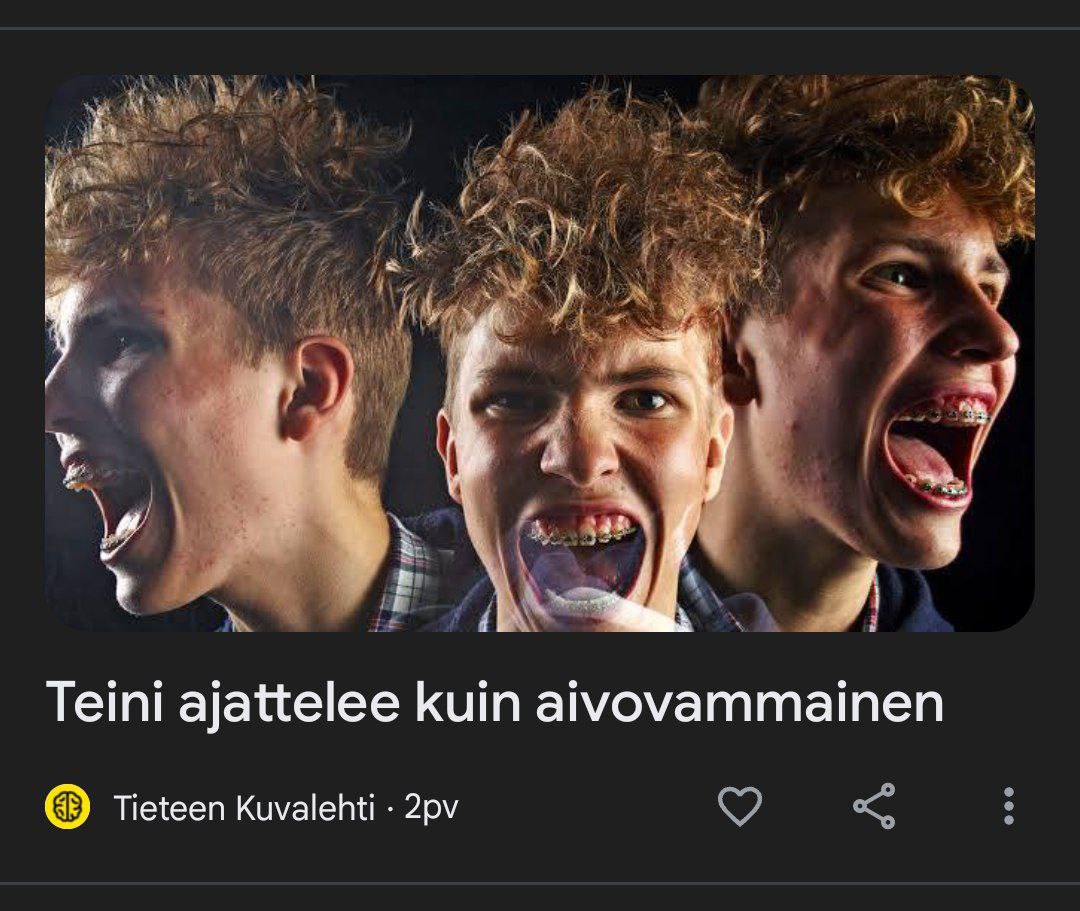Open the article Teini ajattelee kuin aivovammainen

[x=495, y=703]
